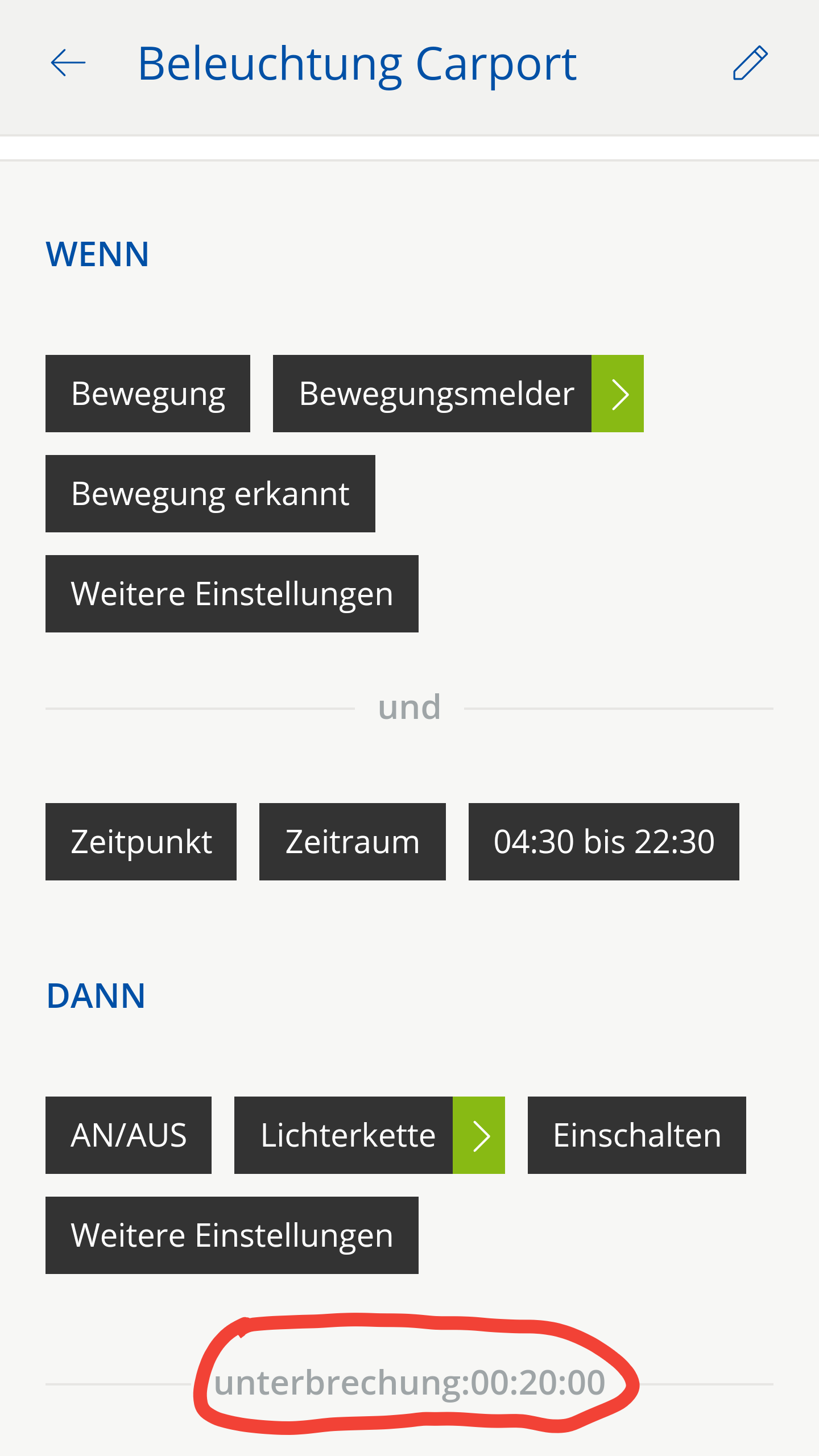Image resolution: width=819 pixels, height=1456 pixels.
Task: Tap the Zeitpunkt chip
Action: pyautogui.click(x=141, y=842)
